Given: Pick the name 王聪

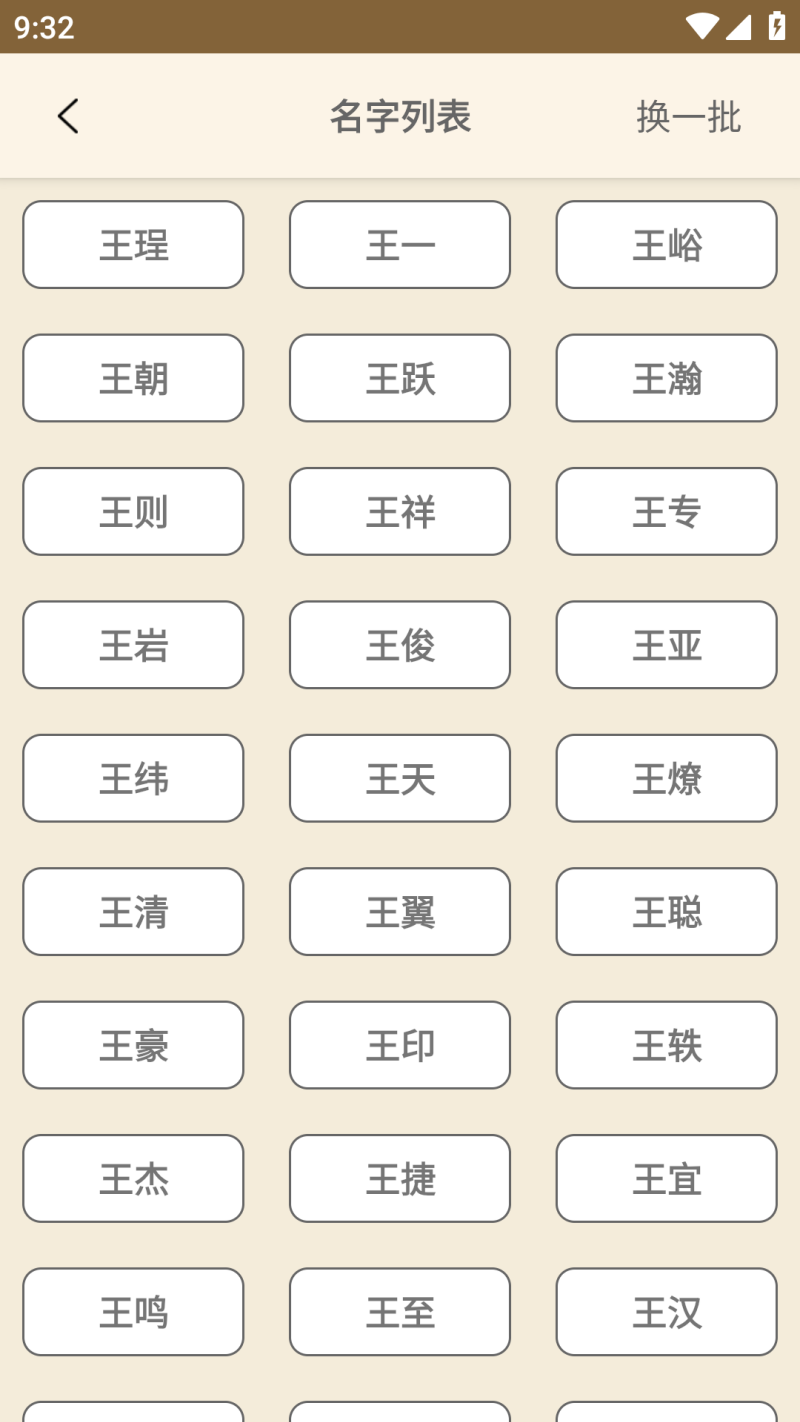Looking at the screenshot, I should point(666,912).
